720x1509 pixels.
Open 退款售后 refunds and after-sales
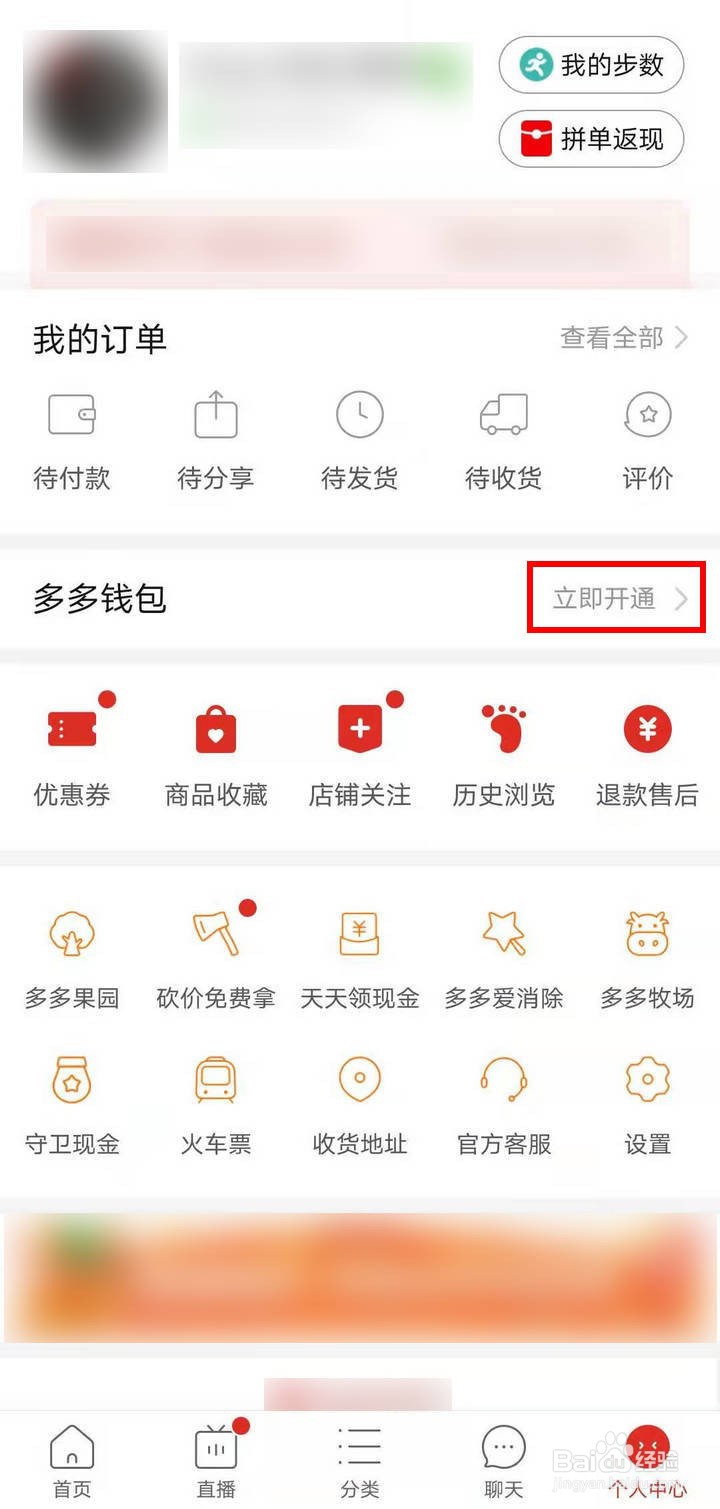(x=646, y=755)
